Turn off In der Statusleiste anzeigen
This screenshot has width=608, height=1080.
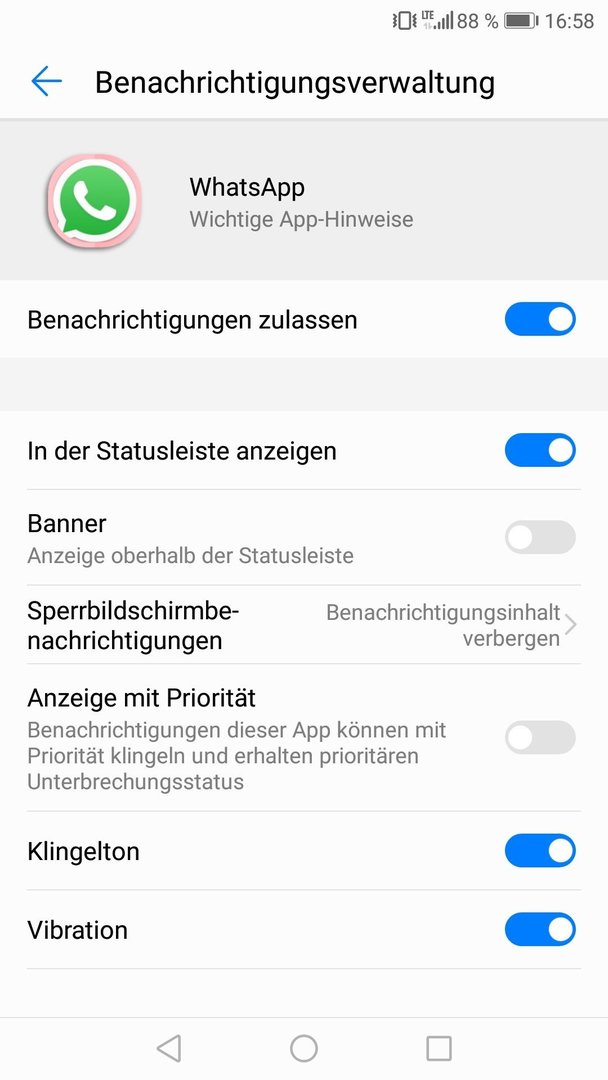pyautogui.click(x=540, y=450)
